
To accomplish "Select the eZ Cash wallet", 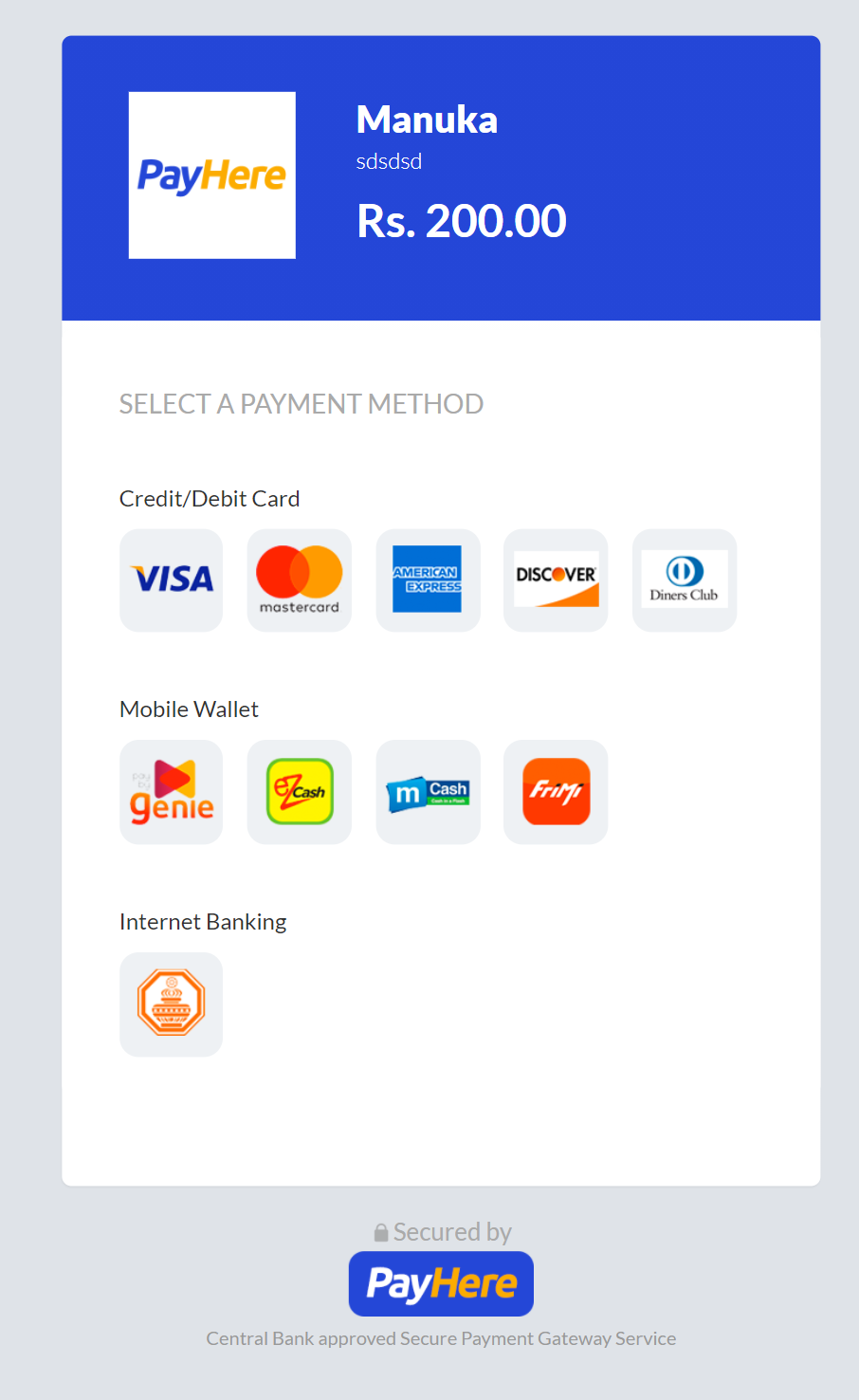I will pyautogui.click(x=300, y=792).
